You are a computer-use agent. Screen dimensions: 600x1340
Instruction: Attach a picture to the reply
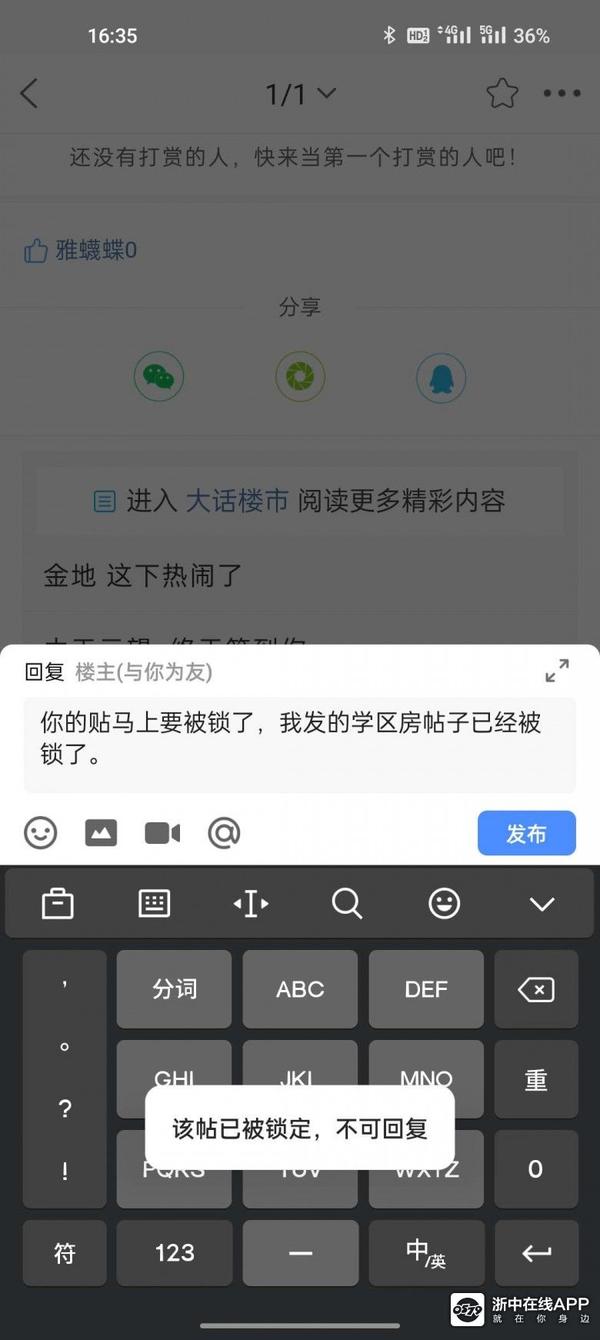point(101,832)
